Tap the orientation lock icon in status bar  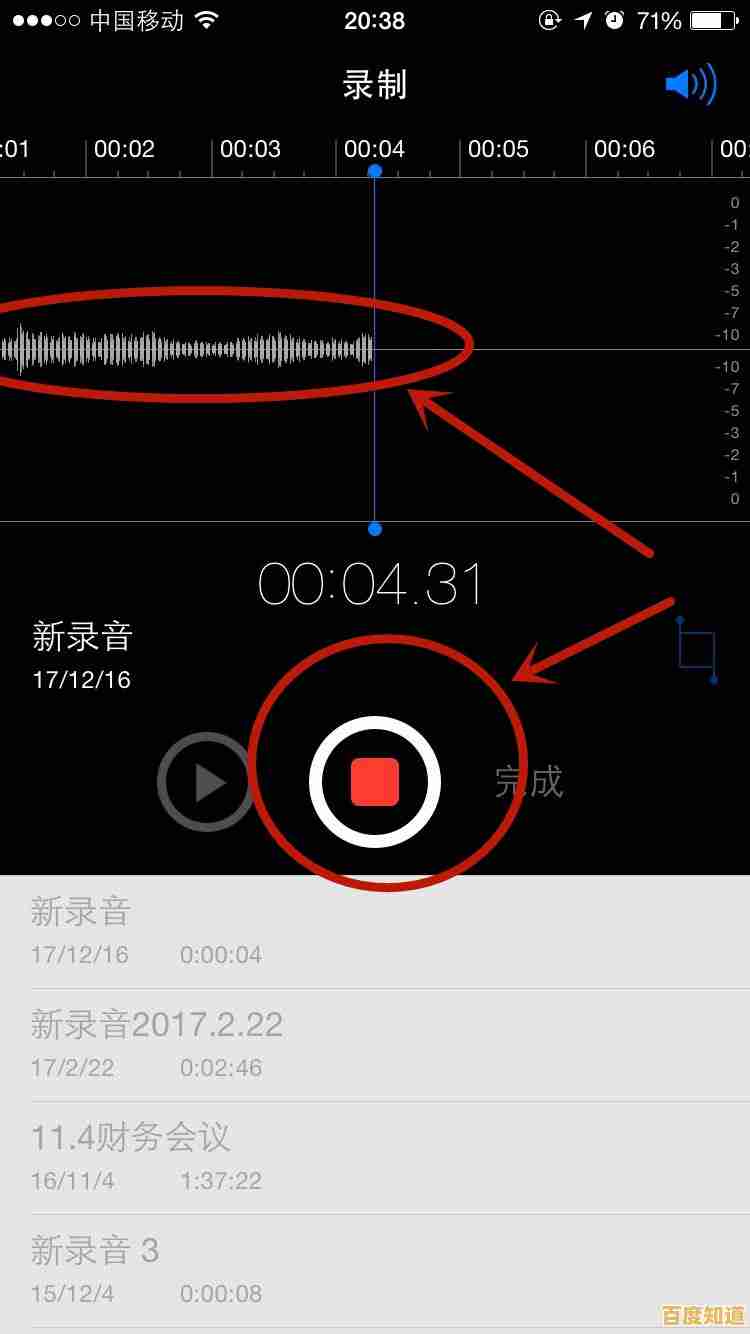click(x=551, y=18)
